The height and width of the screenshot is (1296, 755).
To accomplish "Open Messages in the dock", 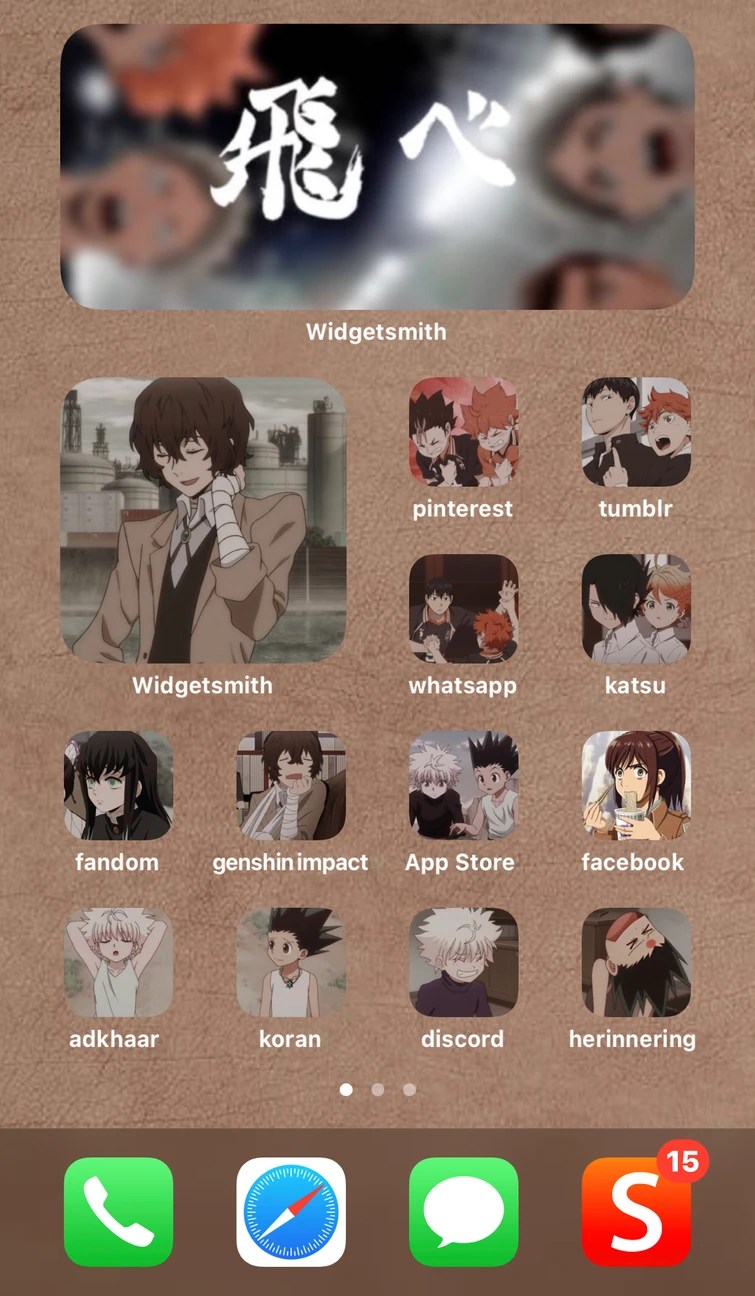I will pos(463,1212).
